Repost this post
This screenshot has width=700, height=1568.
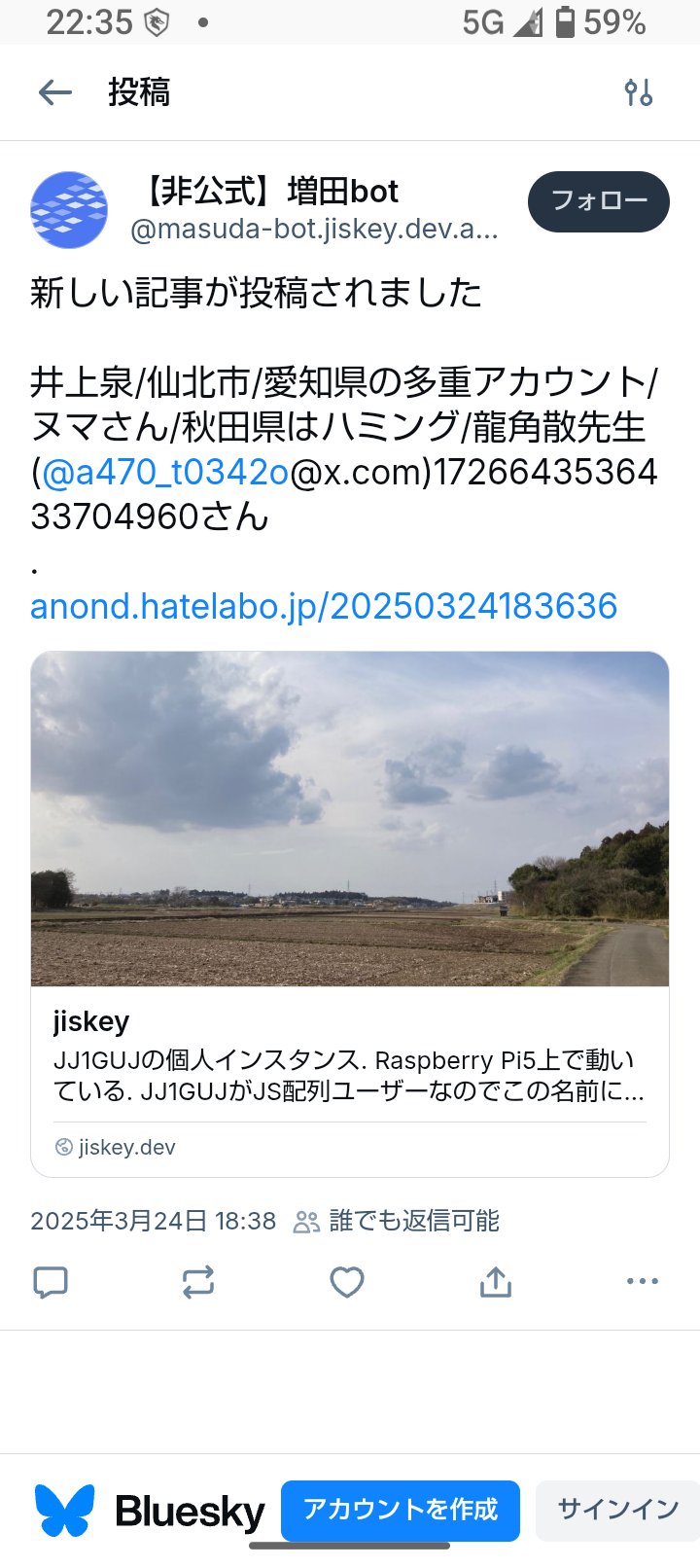(198, 1282)
